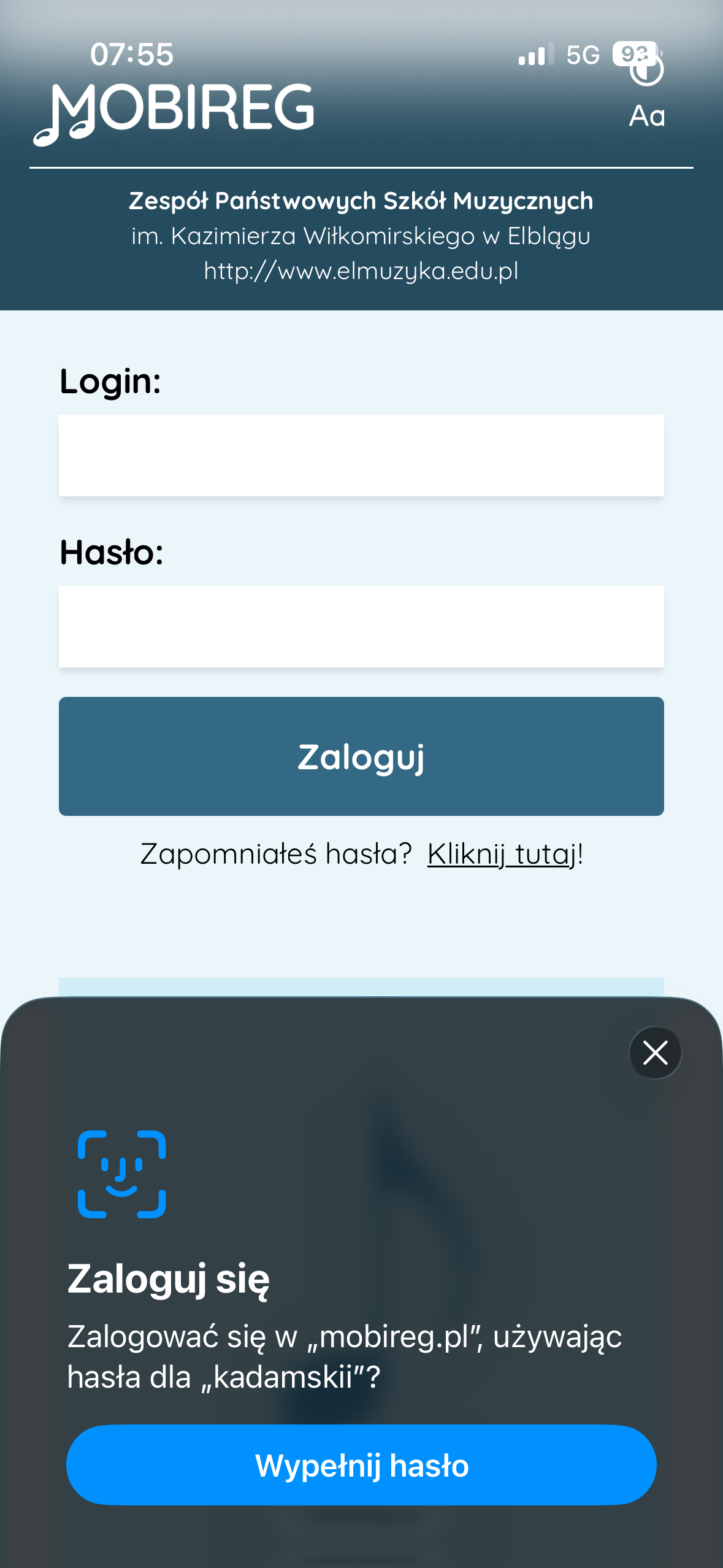Focus the Login text field
The width and height of the screenshot is (723, 1568).
pyautogui.click(x=361, y=455)
